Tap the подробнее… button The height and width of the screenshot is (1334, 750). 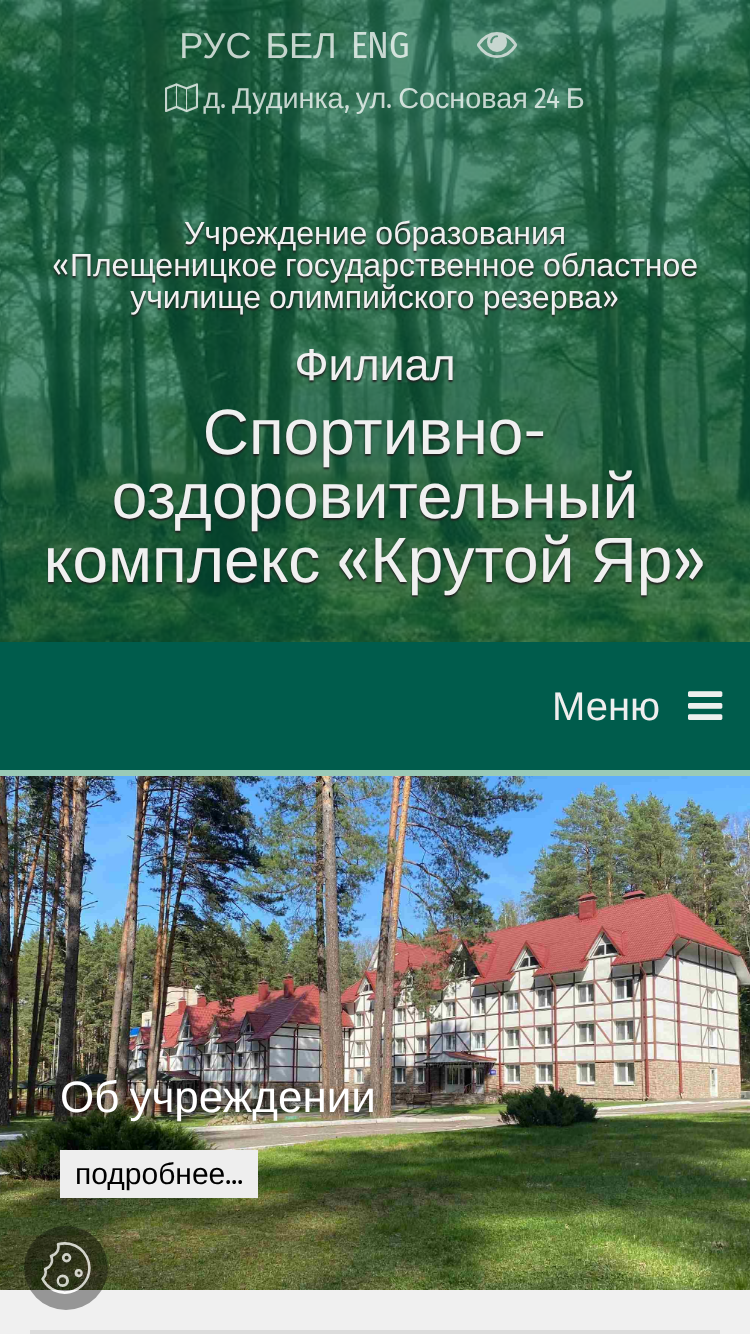pos(159,1174)
